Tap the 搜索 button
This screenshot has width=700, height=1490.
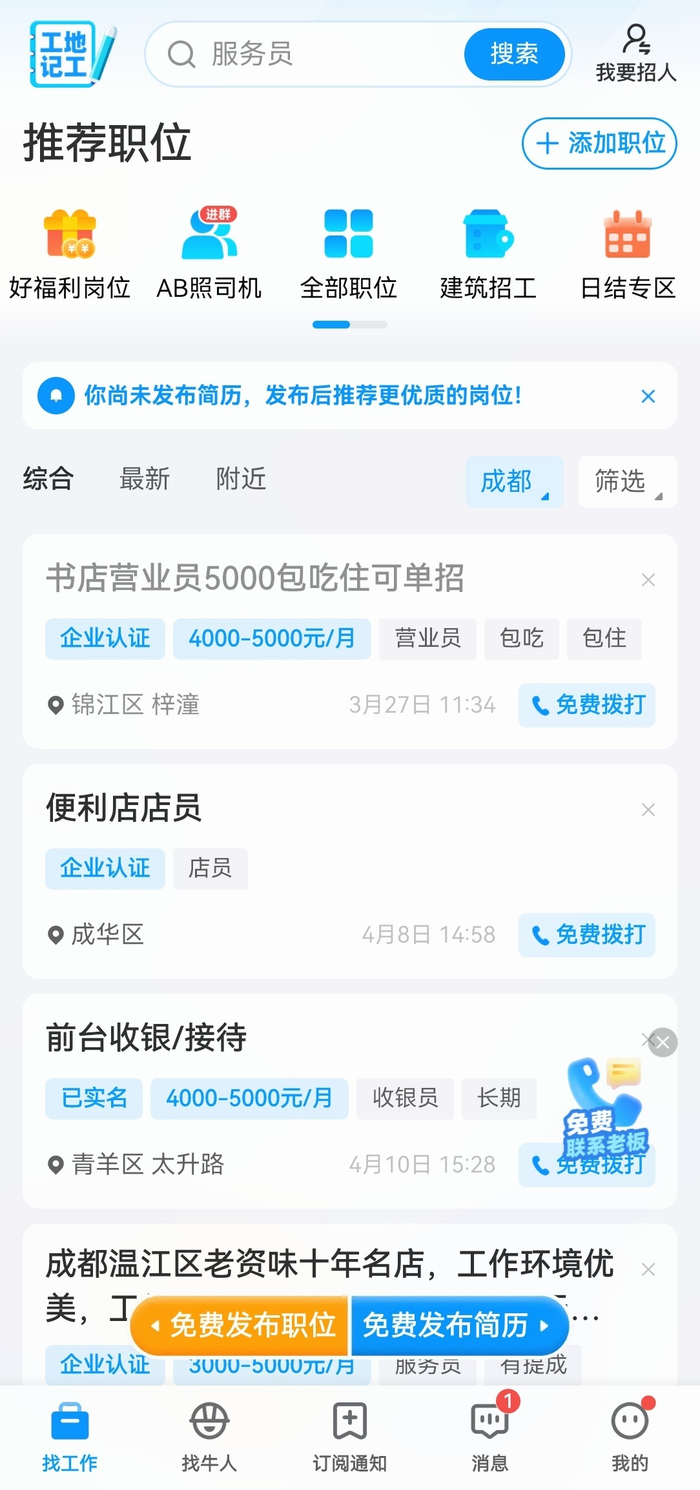click(514, 54)
